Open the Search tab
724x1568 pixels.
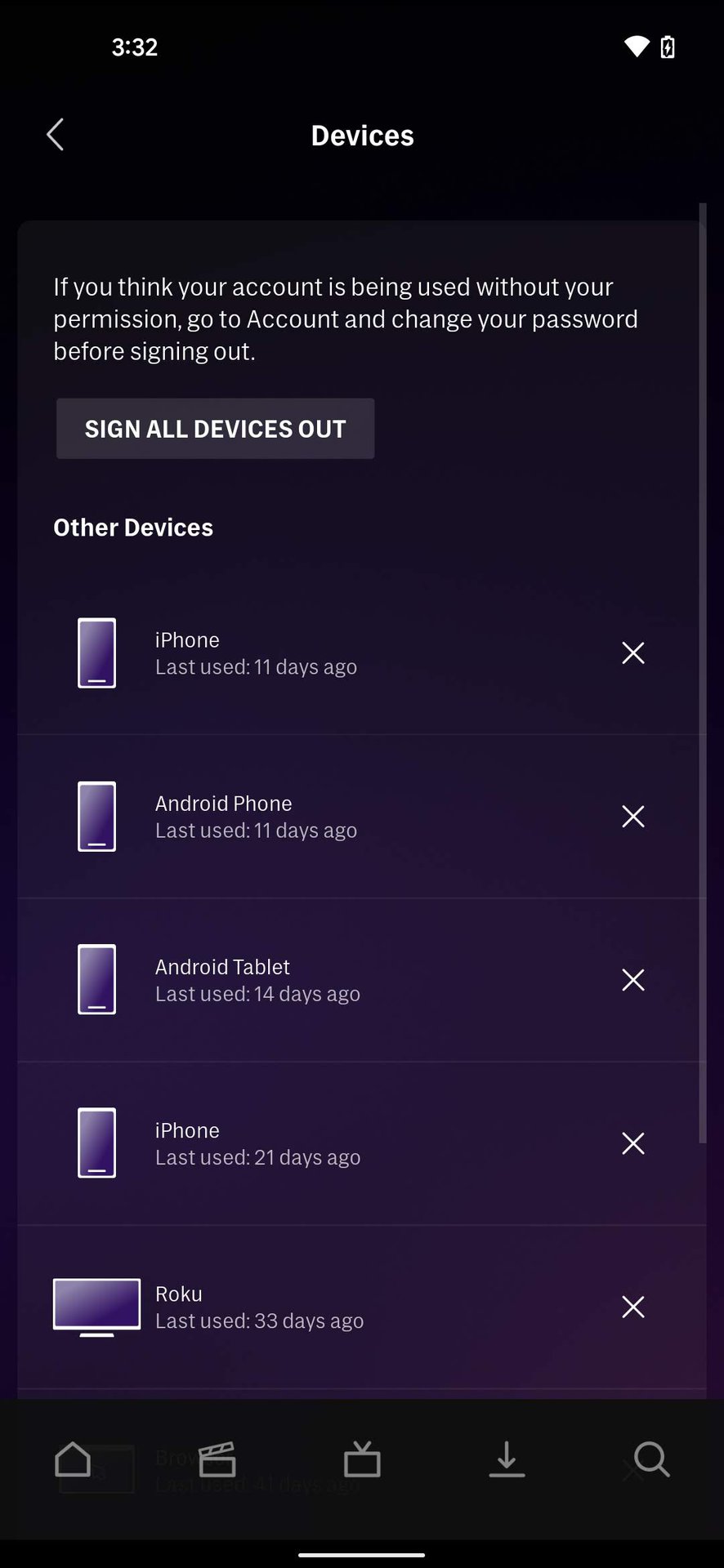(x=651, y=1459)
